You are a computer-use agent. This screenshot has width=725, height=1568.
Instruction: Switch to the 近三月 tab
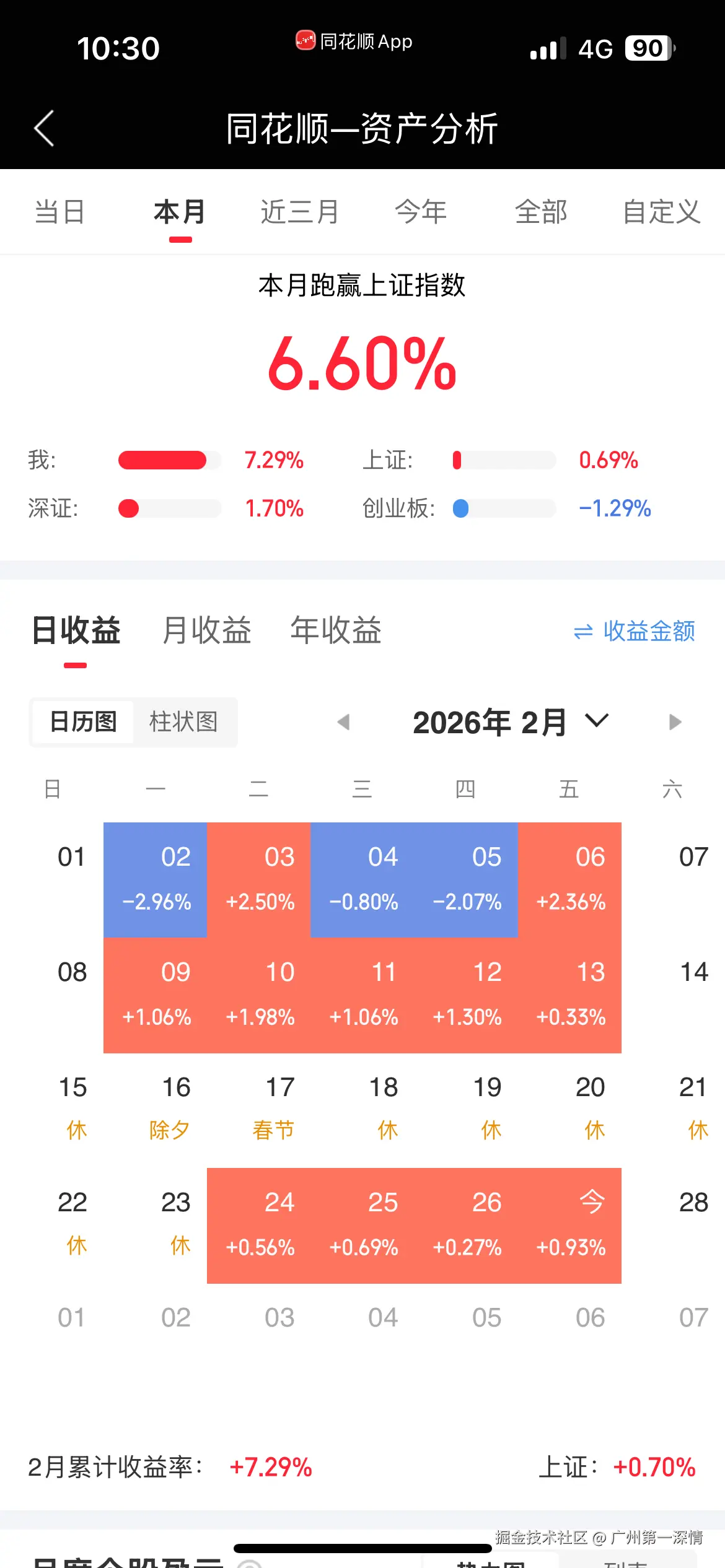[x=299, y=212]
